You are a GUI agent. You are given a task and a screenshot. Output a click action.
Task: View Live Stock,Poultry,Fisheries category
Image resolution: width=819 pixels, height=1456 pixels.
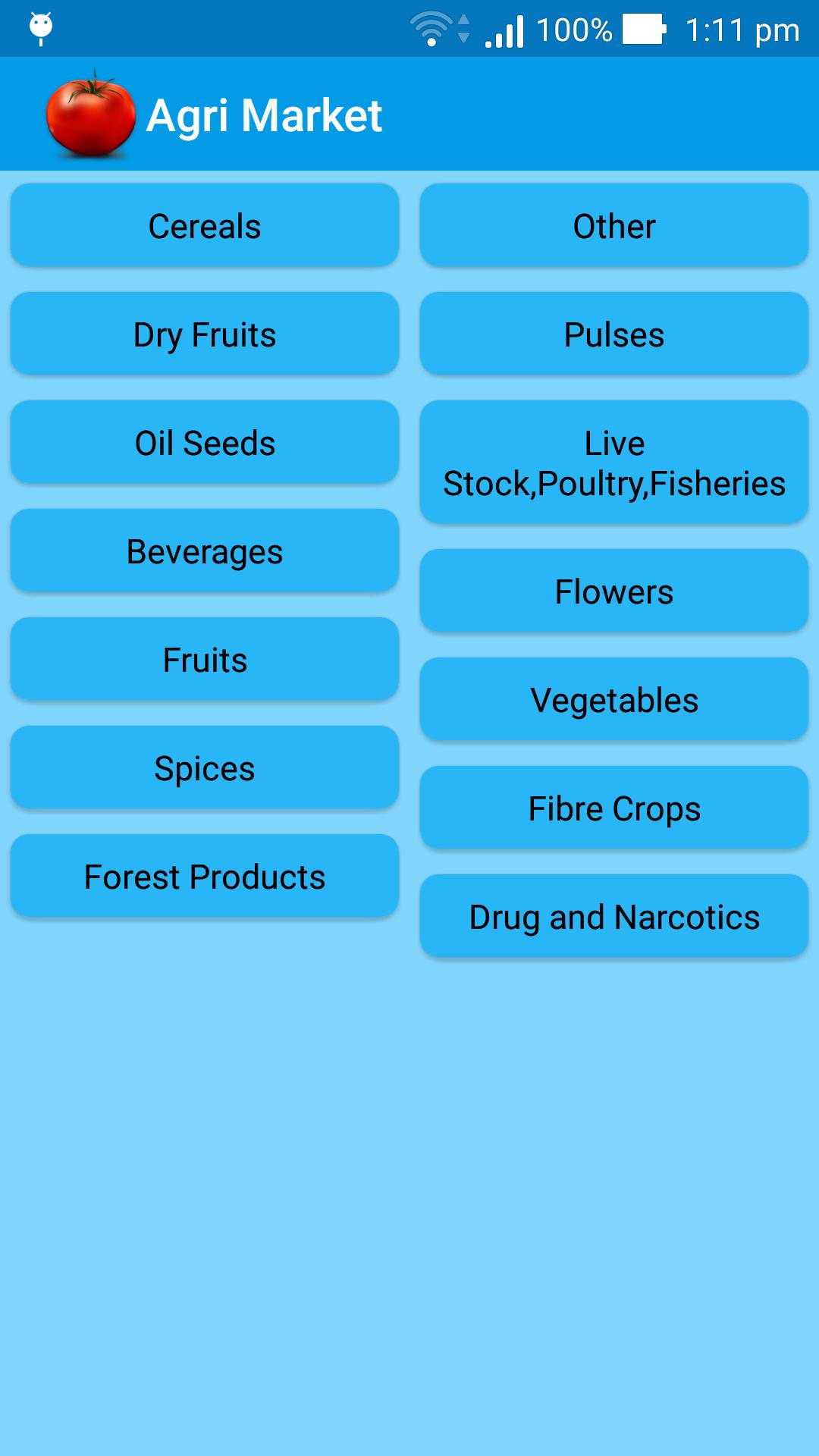(613, 463)
